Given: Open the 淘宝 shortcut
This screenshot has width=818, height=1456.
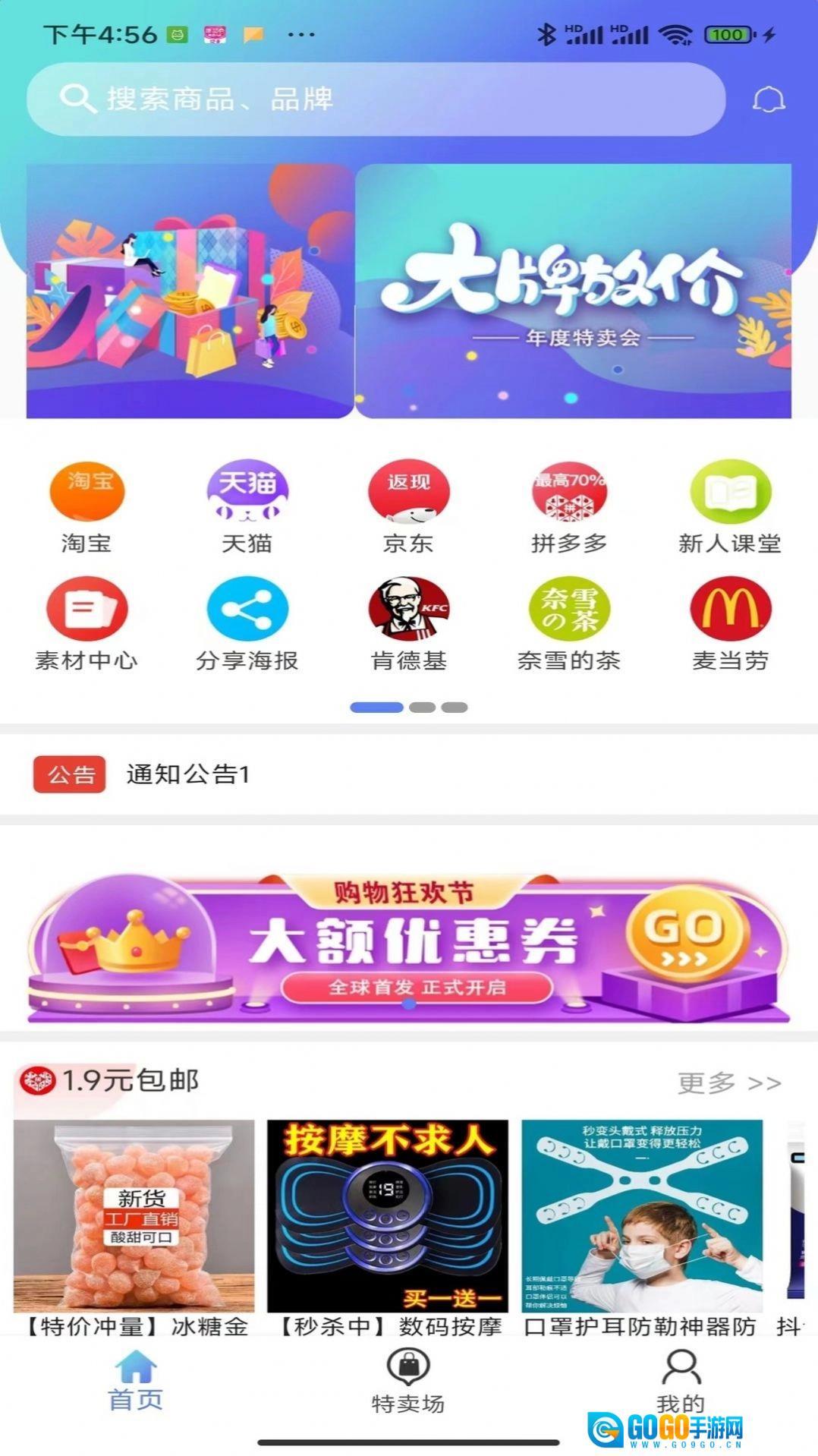Looking at the screenshot, I should tap(87, 506).
